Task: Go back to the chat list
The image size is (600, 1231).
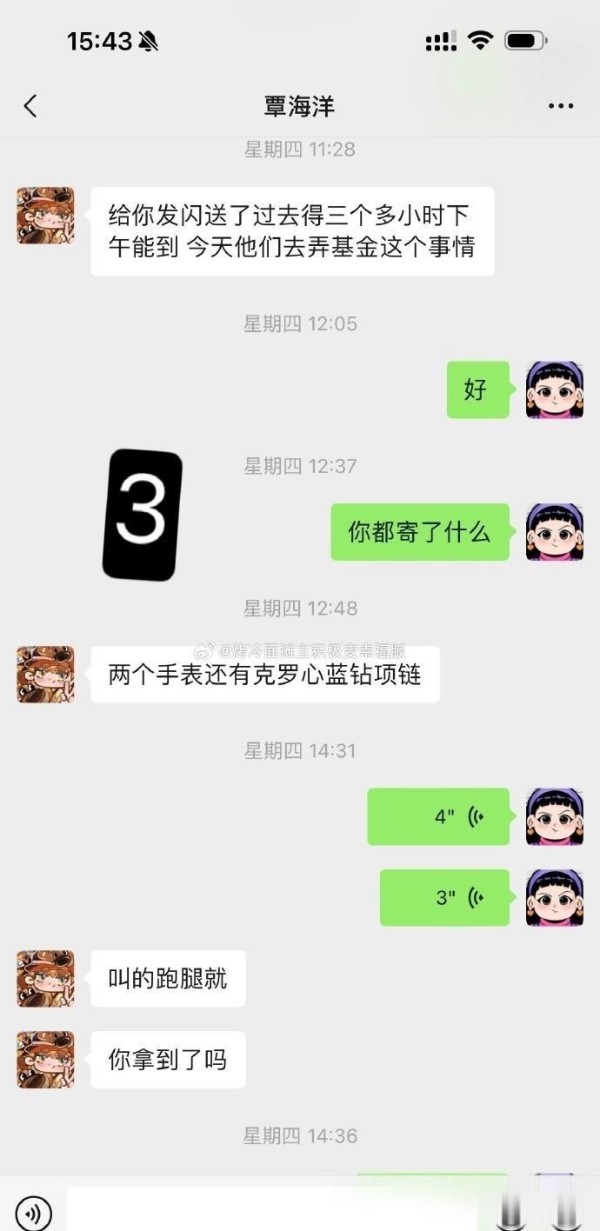Action: click(x=30, y=106)
